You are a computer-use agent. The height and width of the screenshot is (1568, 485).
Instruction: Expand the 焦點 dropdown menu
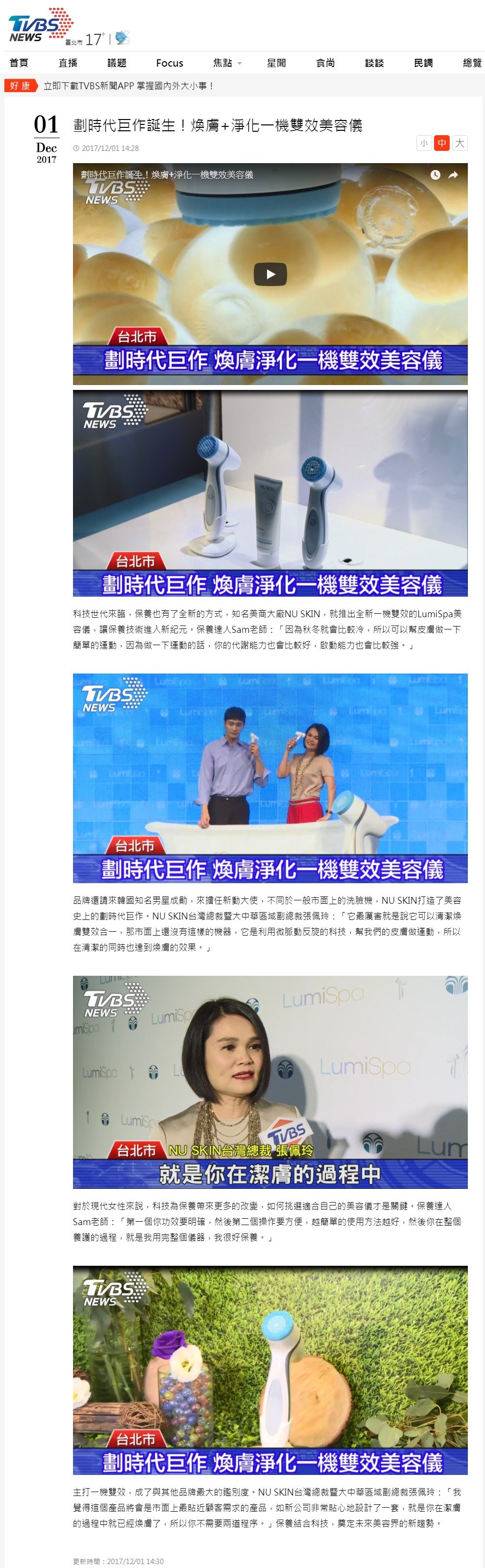(228, 63)
